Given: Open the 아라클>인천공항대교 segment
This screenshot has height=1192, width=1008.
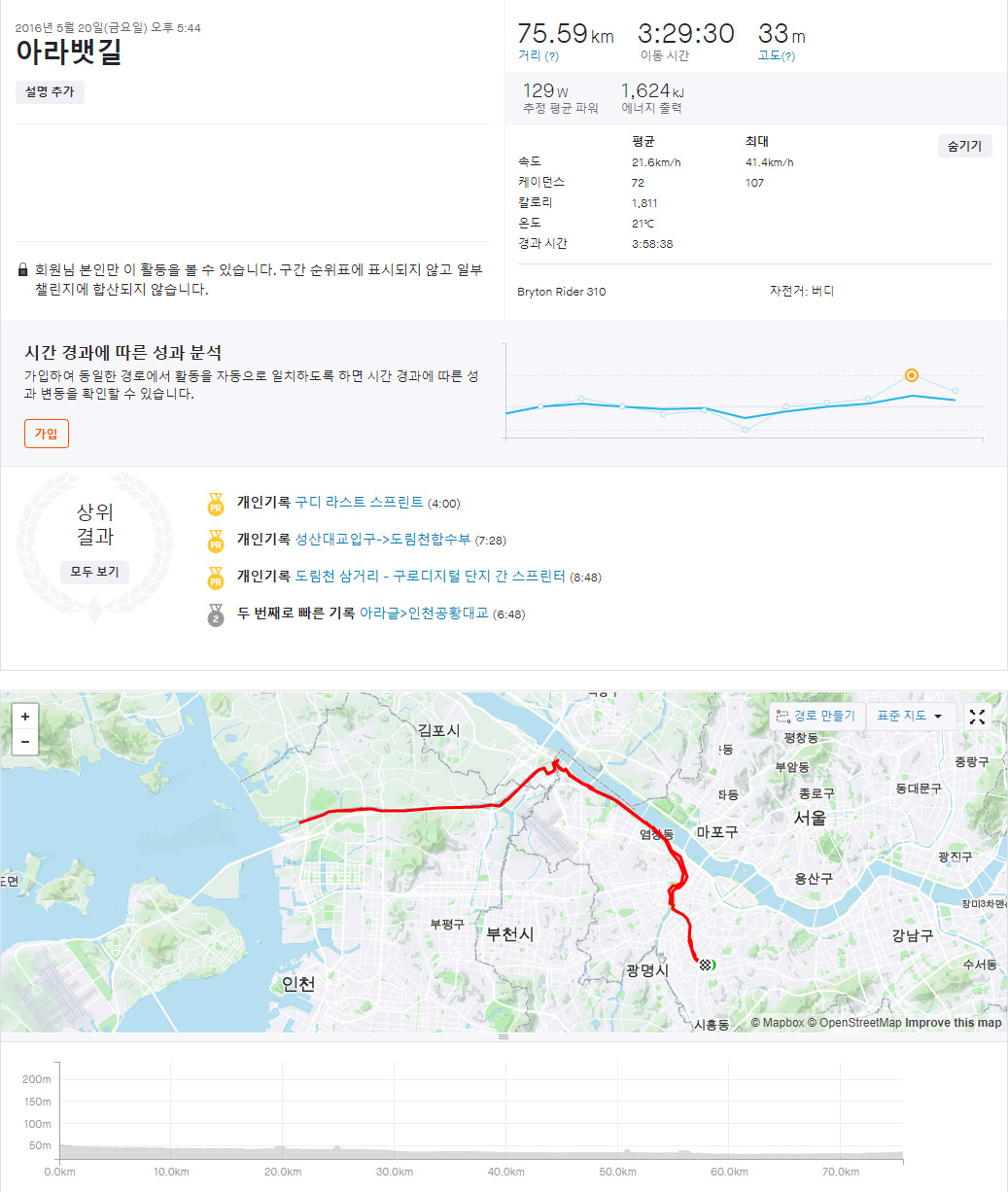Looking at the screenshot, I should pyautogui.click(x=423, y=614).
